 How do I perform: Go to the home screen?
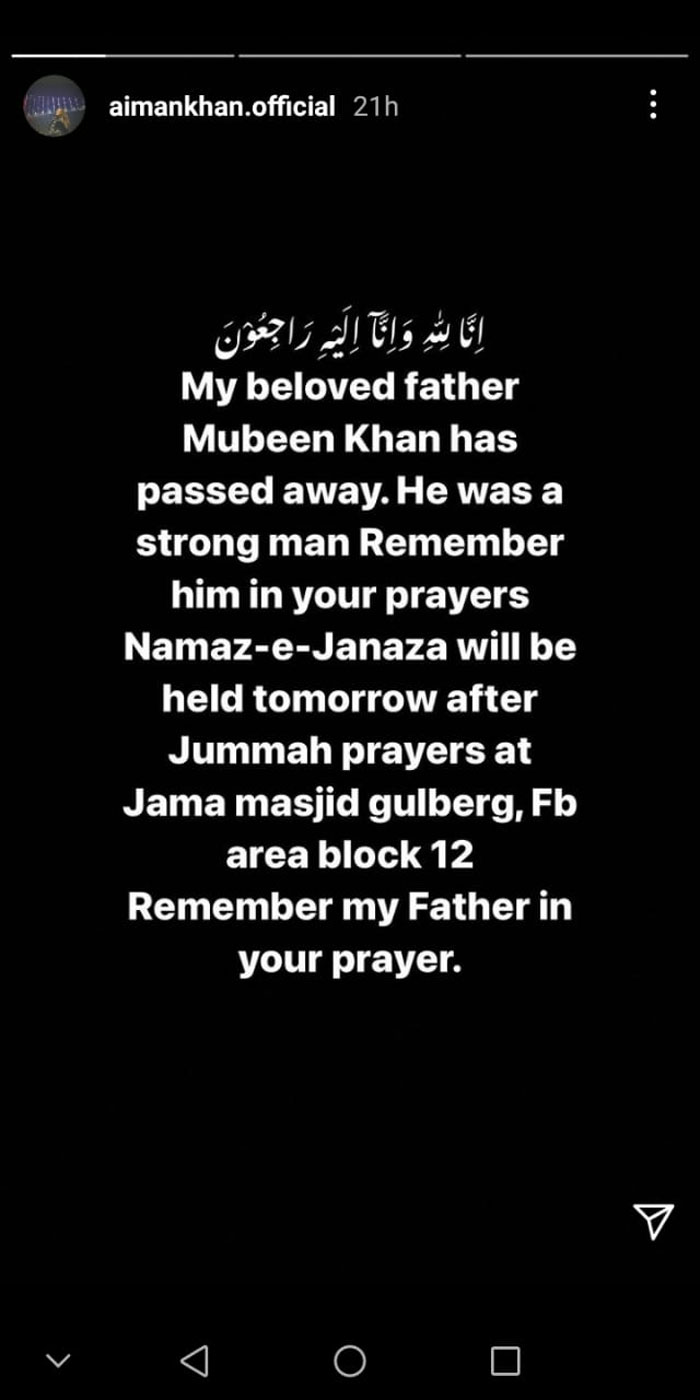(x=350, y=1360)
